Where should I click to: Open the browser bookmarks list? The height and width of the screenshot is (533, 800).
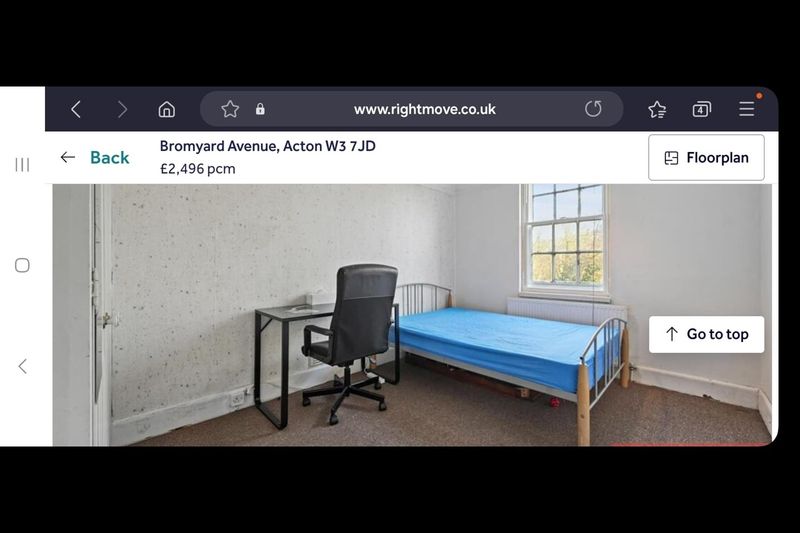[x=657, y=109]
